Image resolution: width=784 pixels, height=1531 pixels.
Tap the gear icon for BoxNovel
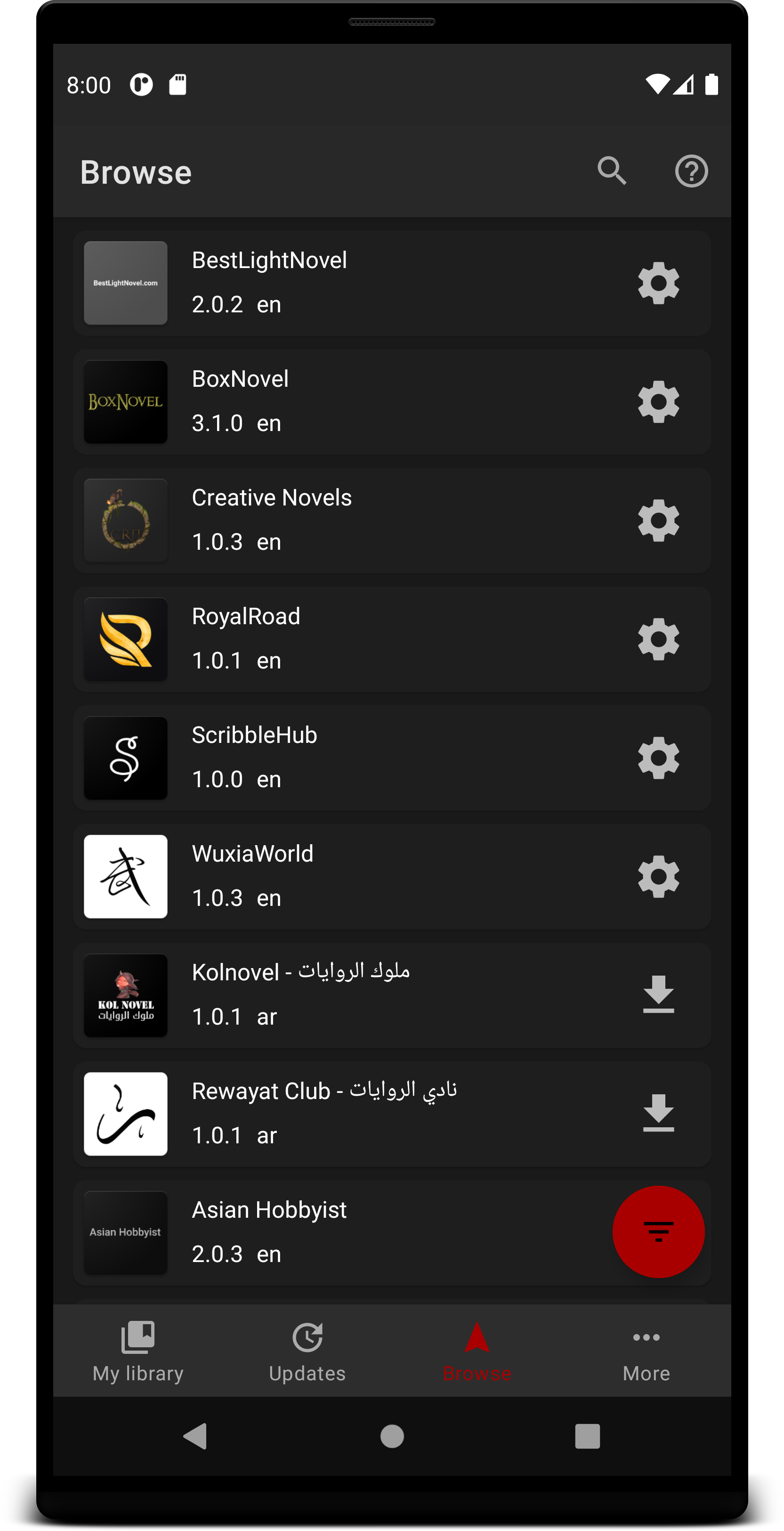click(x=658, y=402)
